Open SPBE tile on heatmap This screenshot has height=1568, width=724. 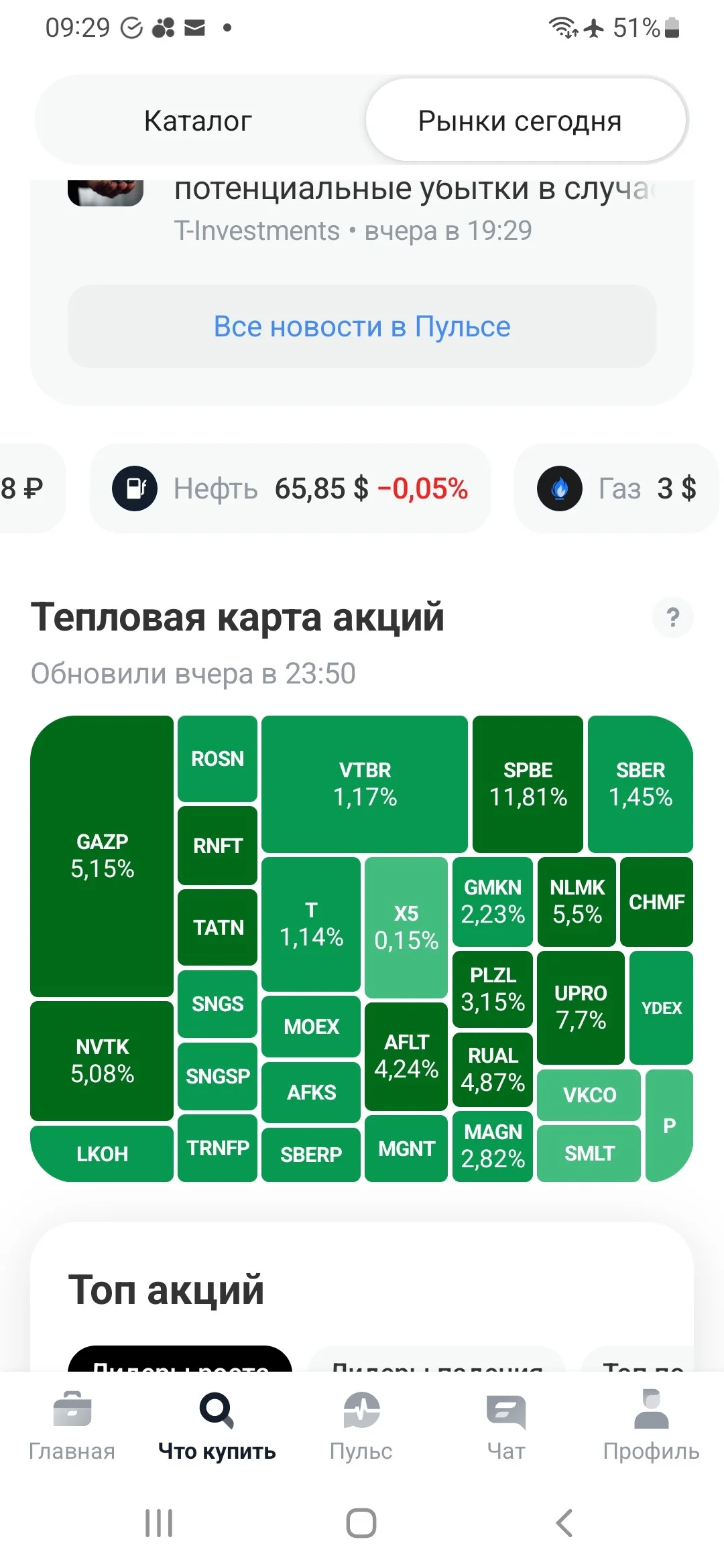coord(528,784)
